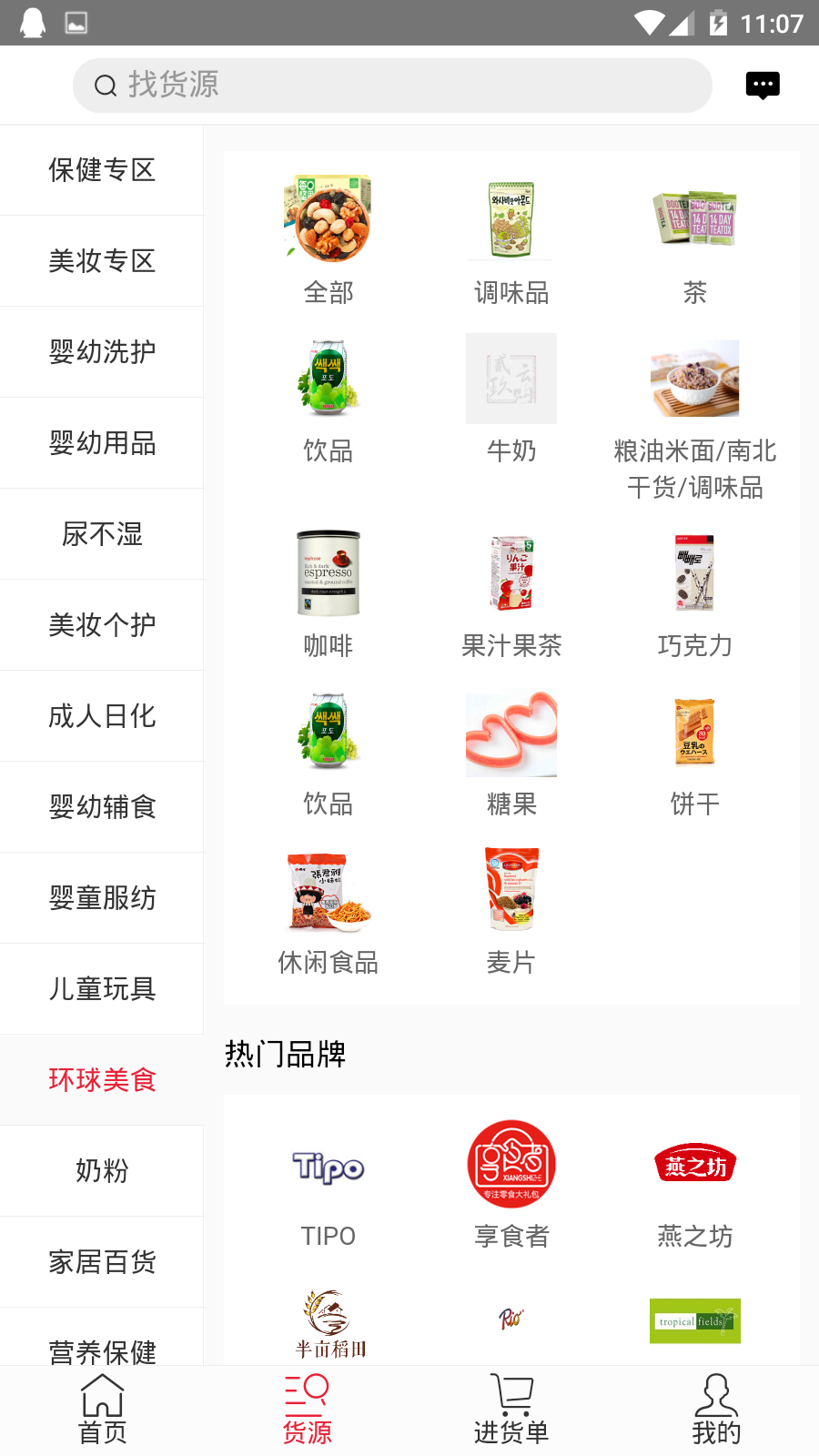Select the 美妆专区 category

point(102,261)
